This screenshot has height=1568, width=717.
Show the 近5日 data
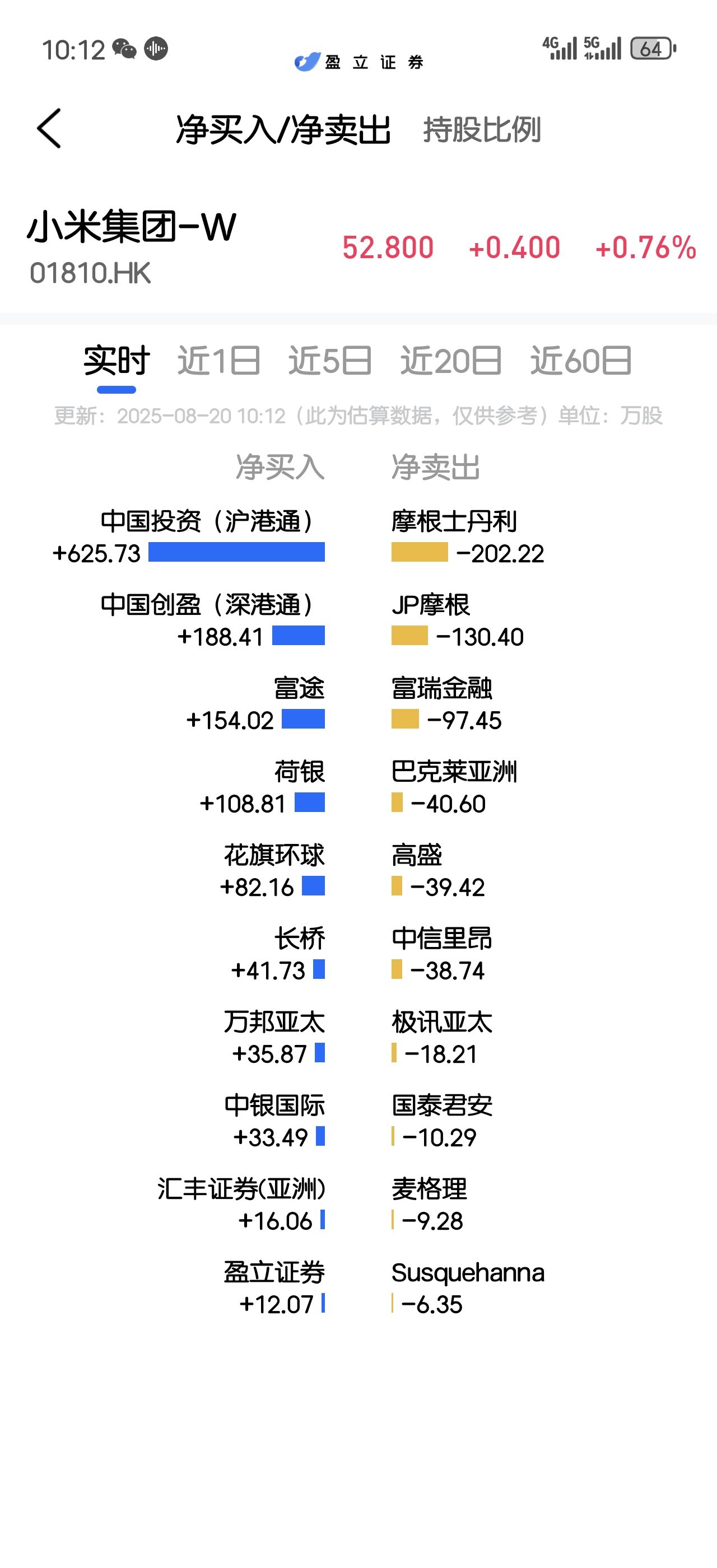(x=330, y=361)
